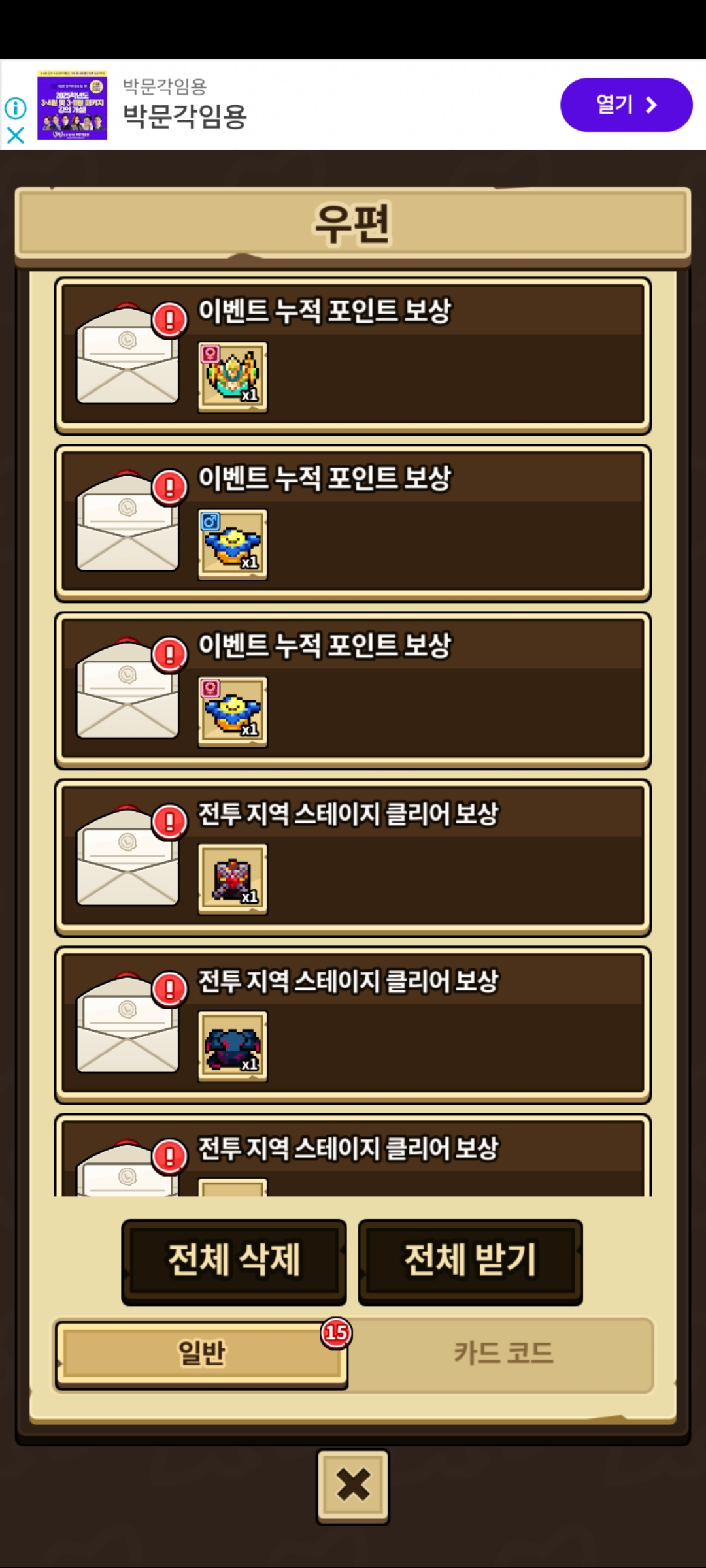Close the 우편 mailbox window
Screen dimensions: 706x1568
353,1486
